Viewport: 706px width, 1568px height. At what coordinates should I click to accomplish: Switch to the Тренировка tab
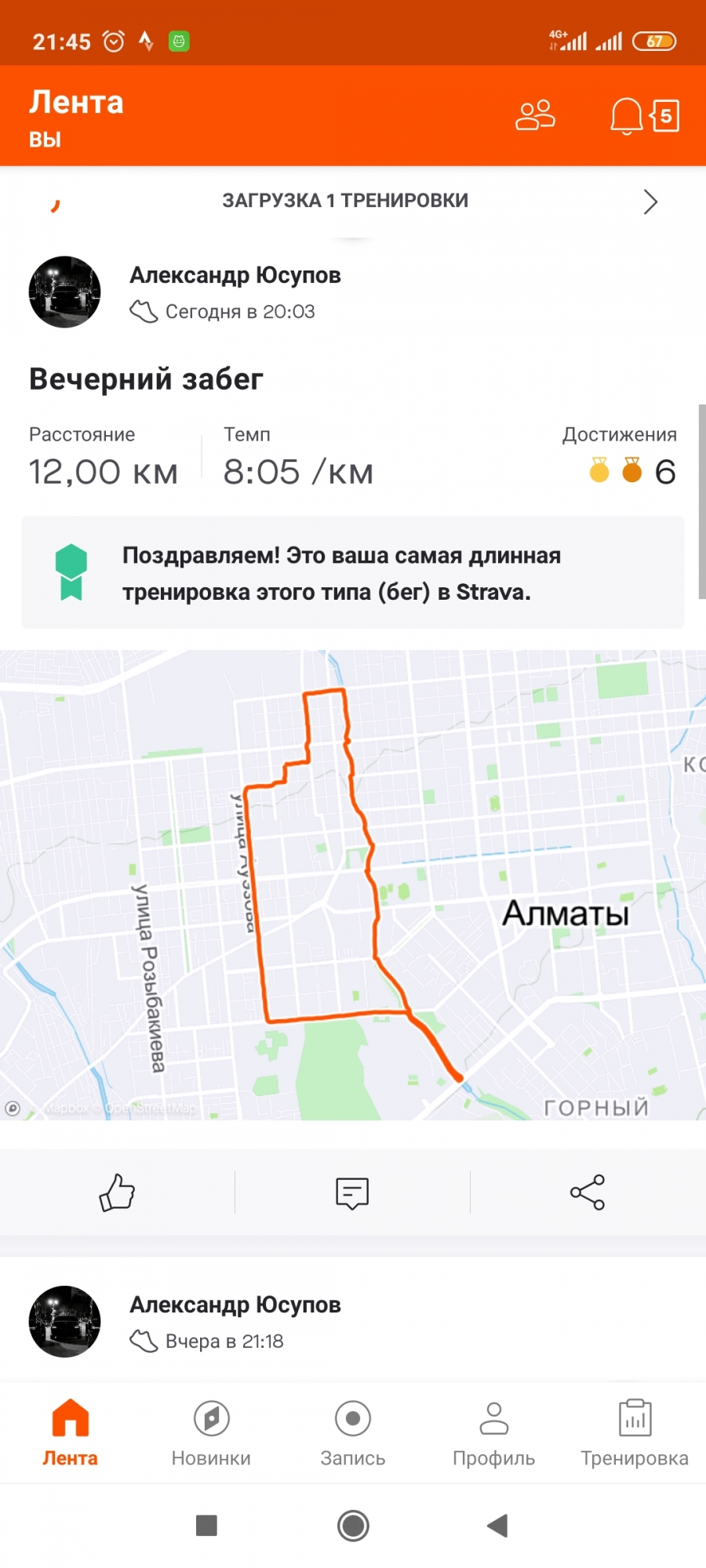point(635,1433)
